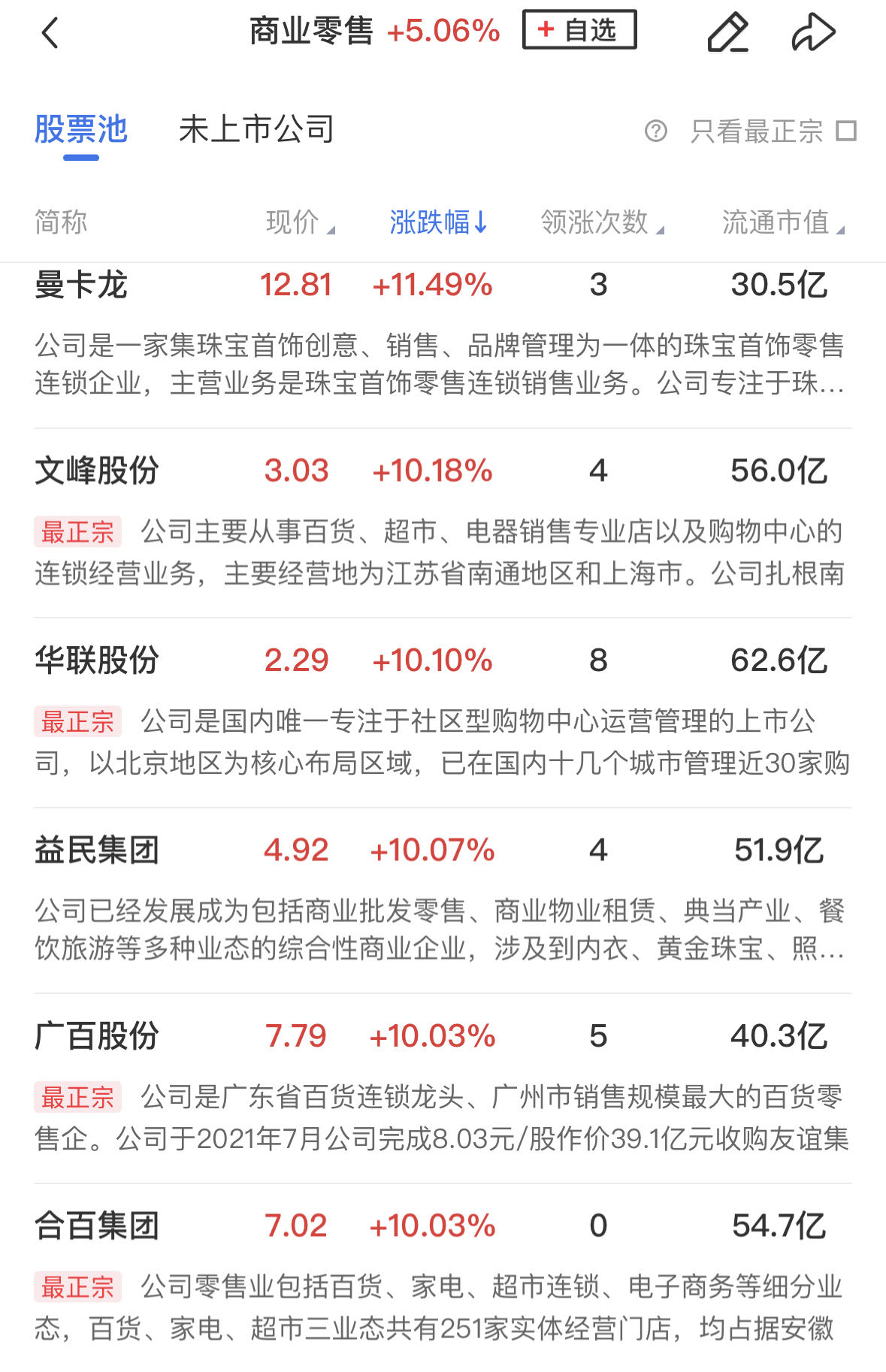Enable the 只看最正宗 checkbox

846,131
